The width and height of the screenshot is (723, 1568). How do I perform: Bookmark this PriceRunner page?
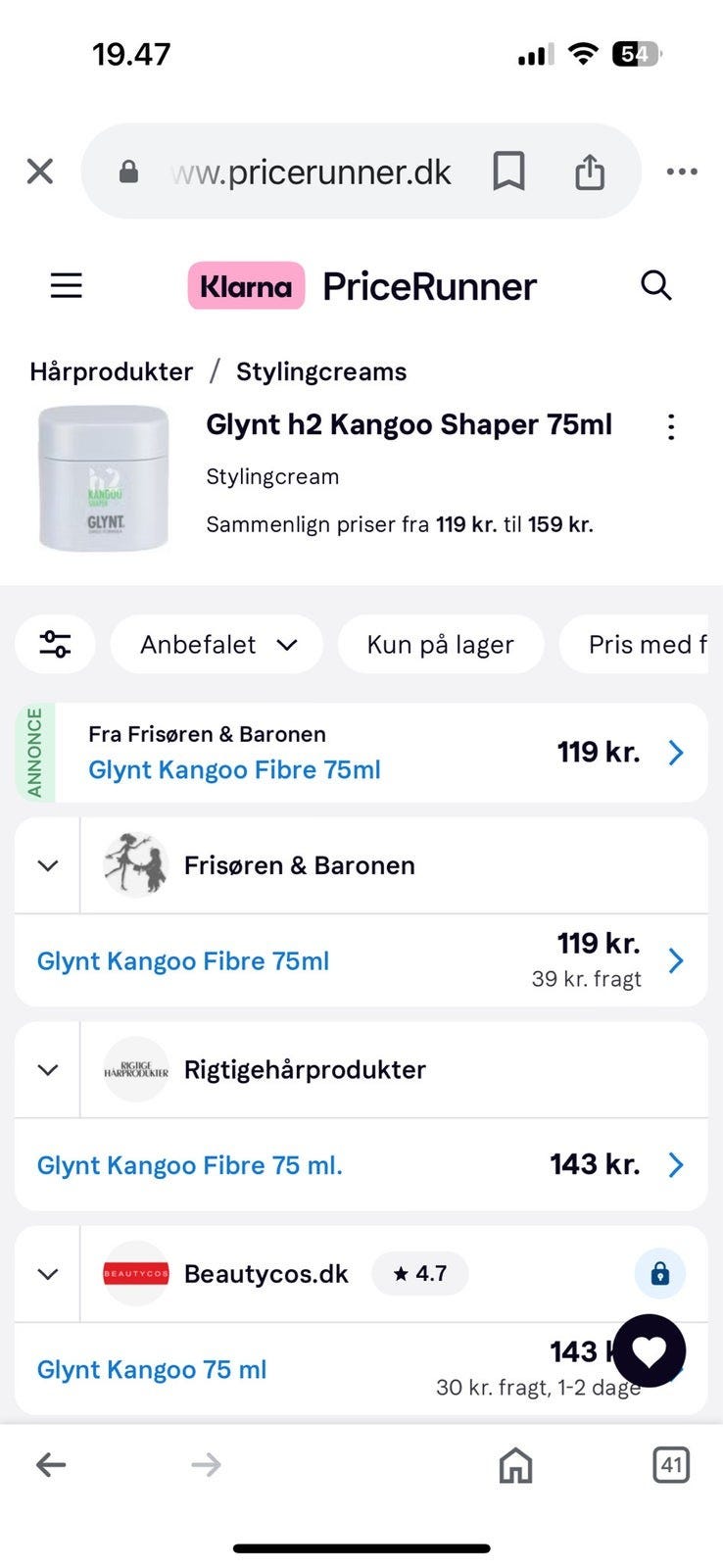click(x=508, y=171)
